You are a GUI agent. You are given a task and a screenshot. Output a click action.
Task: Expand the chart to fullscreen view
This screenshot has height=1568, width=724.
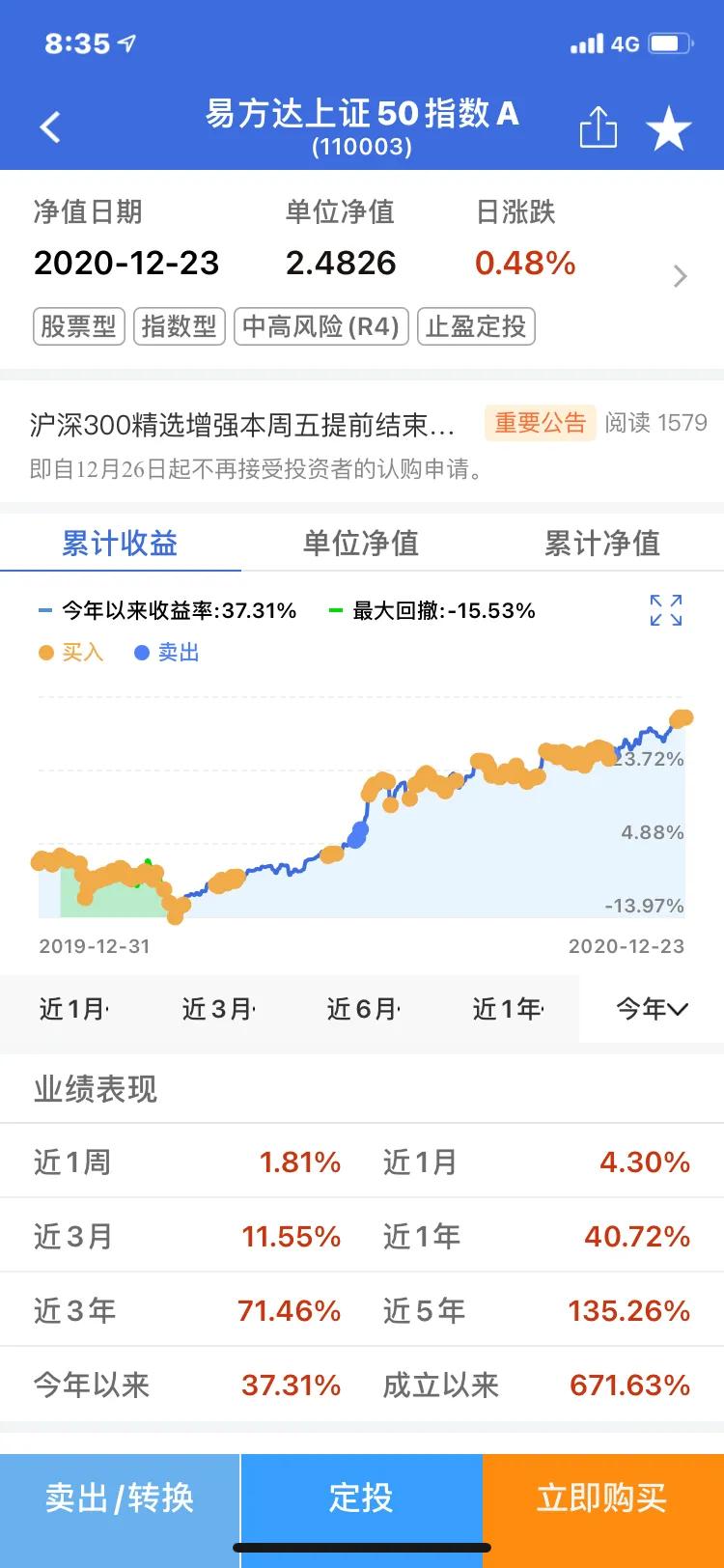point(664,609)
